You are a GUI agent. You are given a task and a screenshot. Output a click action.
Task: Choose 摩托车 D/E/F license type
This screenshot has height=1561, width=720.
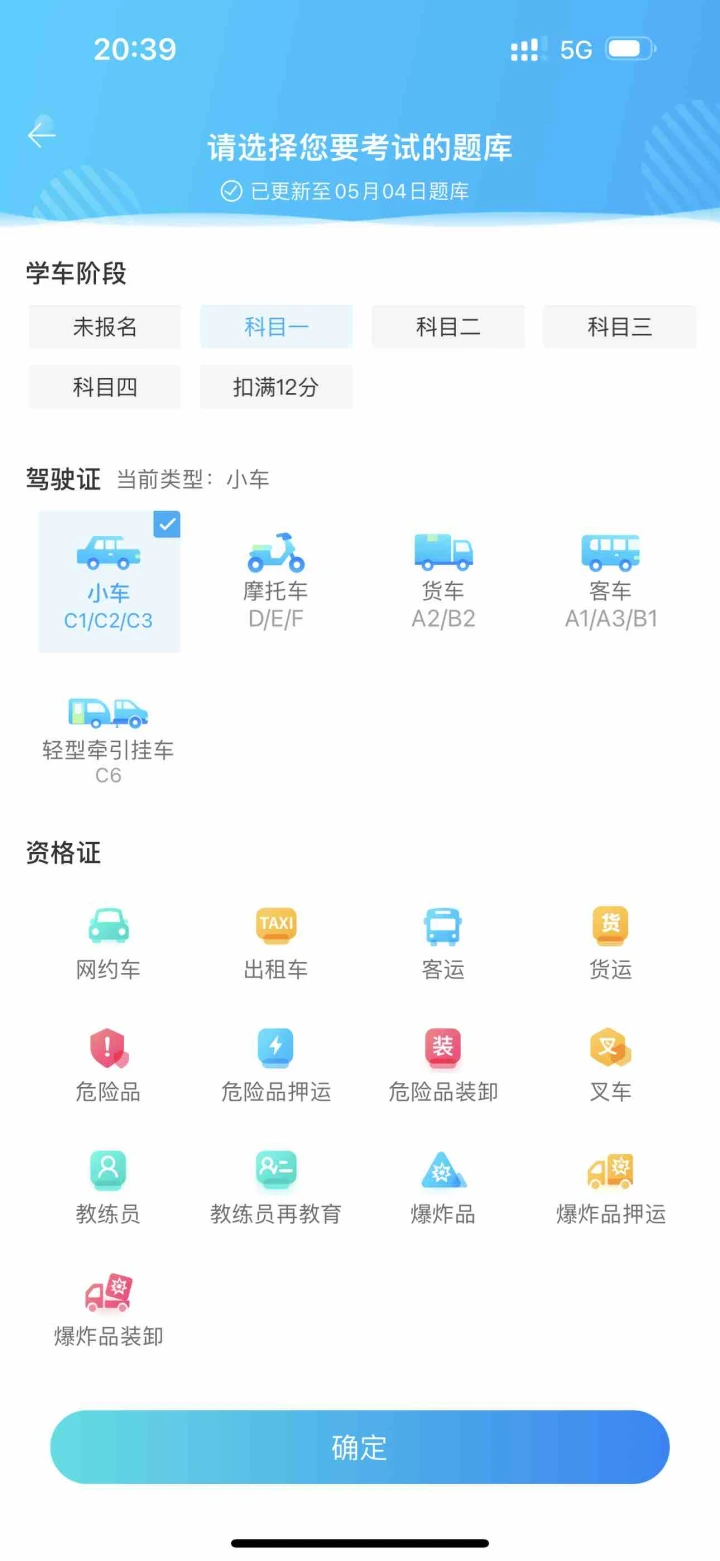tap(276, 582)
